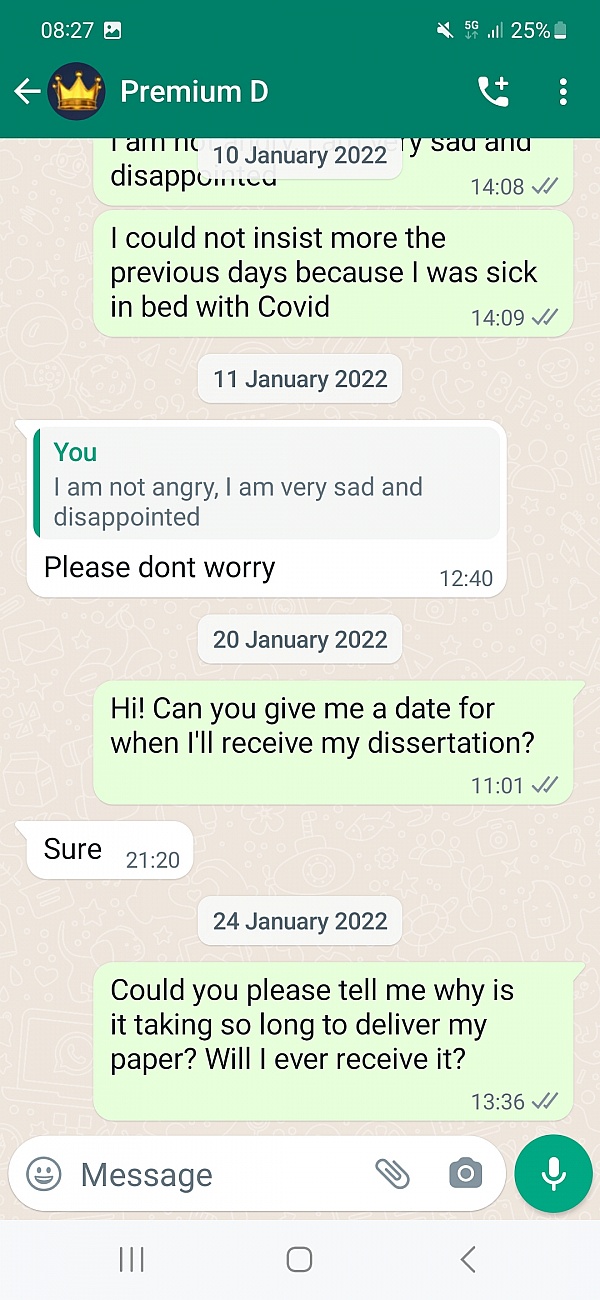
Task: Go back to the chat list
Action: pos(27,92)
